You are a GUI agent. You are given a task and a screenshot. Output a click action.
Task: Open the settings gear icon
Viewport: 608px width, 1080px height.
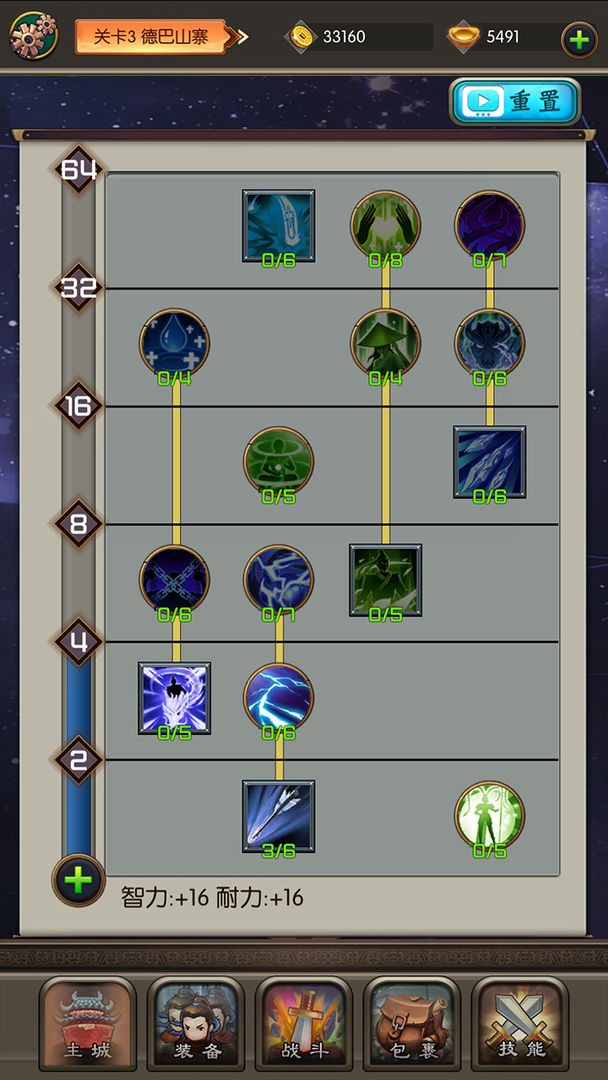point(33,37)
